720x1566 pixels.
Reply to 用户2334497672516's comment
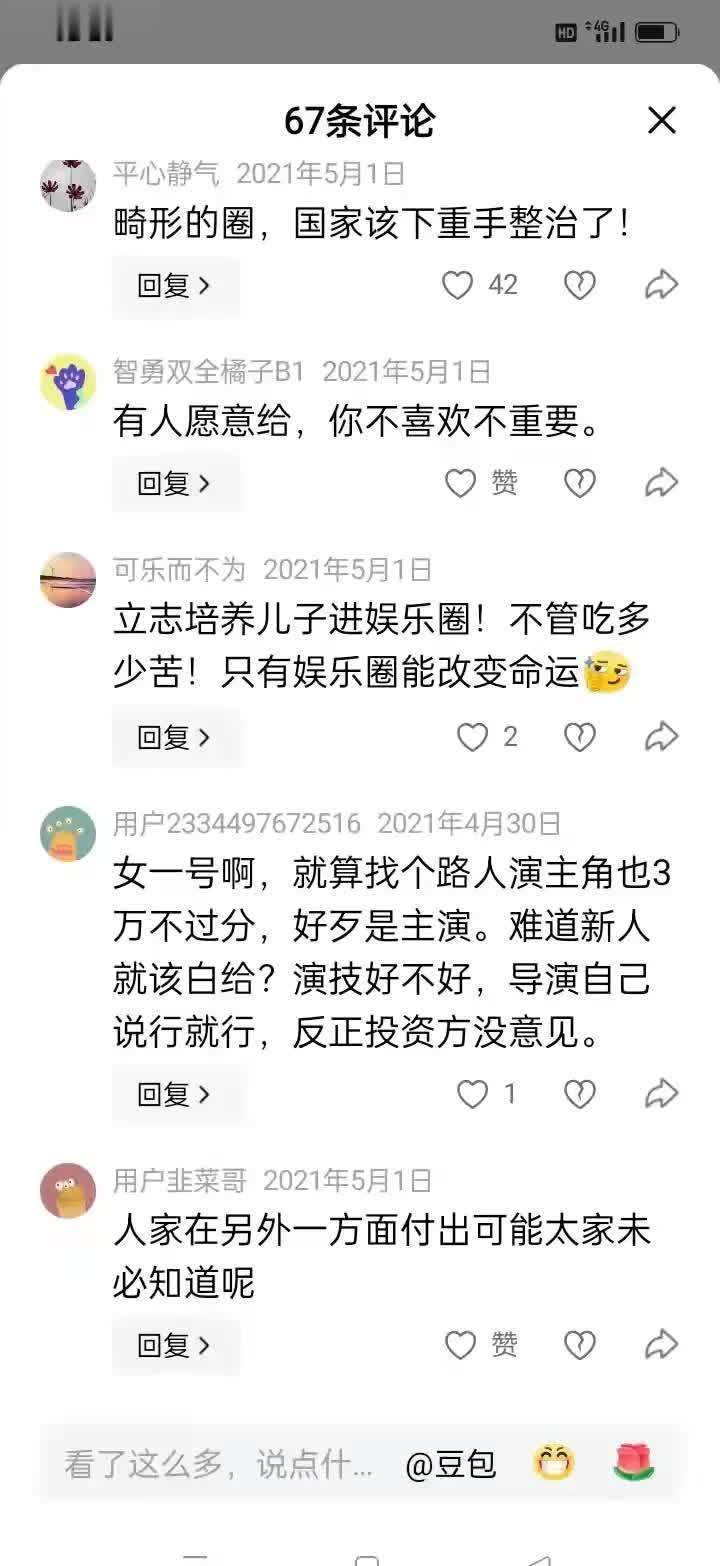[x=175, y=1095]
